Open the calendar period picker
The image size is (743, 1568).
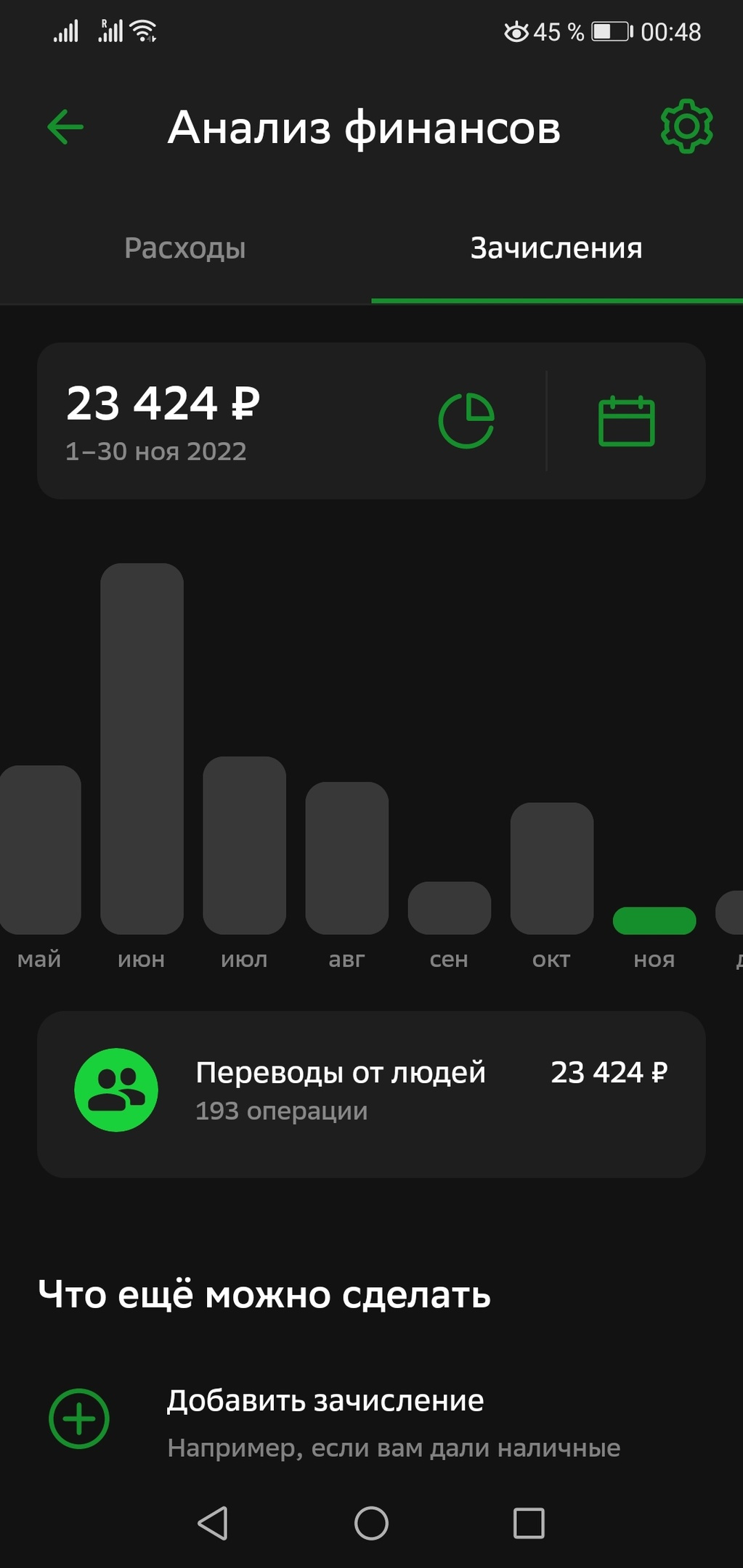626,421
